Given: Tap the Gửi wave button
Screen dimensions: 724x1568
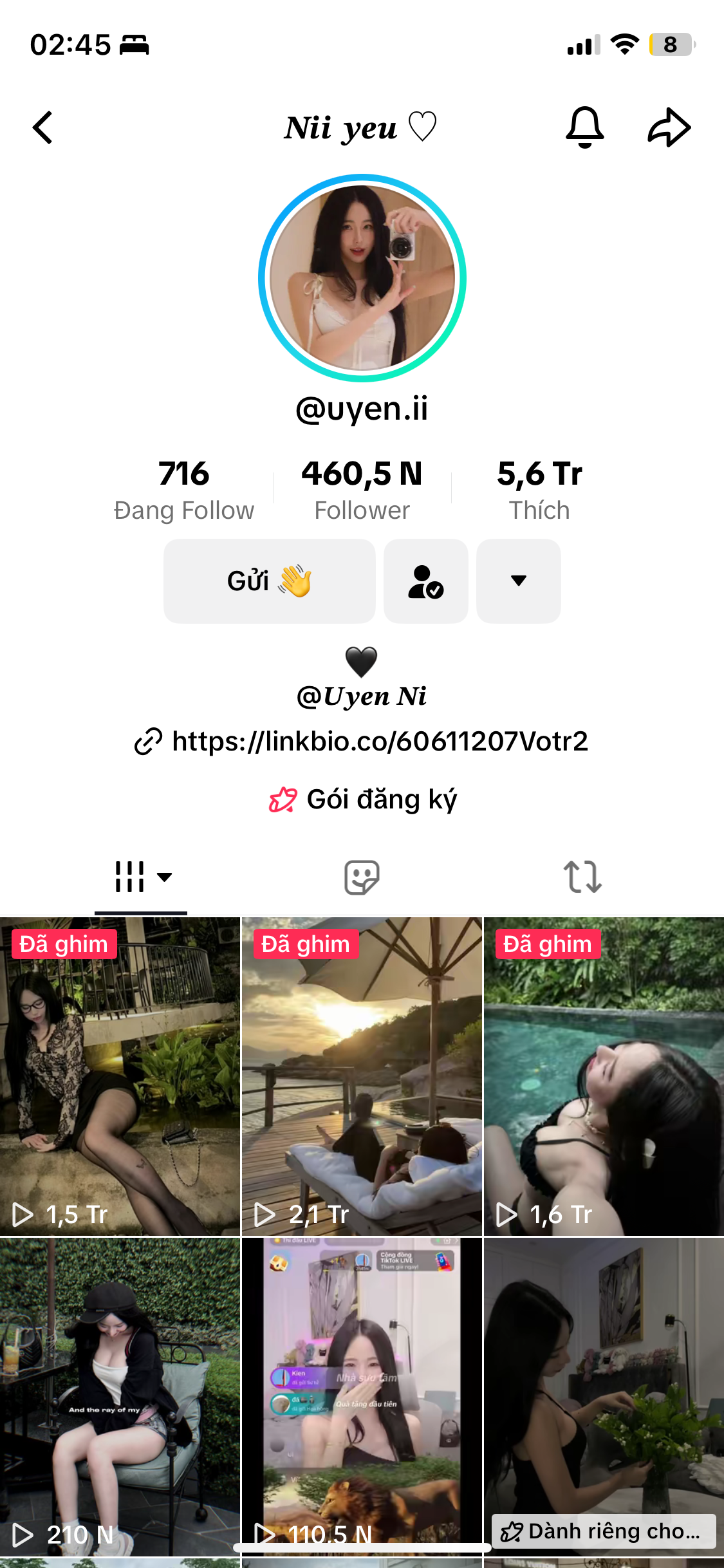Looking at the screenshot, I should [x=269, y=581].
